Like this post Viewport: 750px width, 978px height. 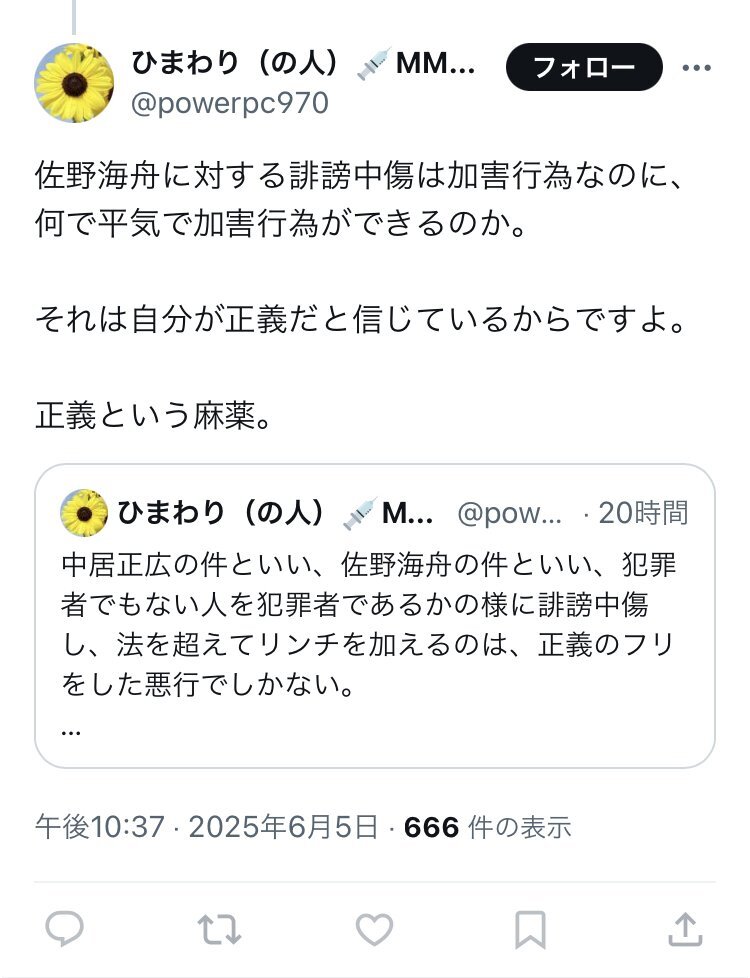375,930
